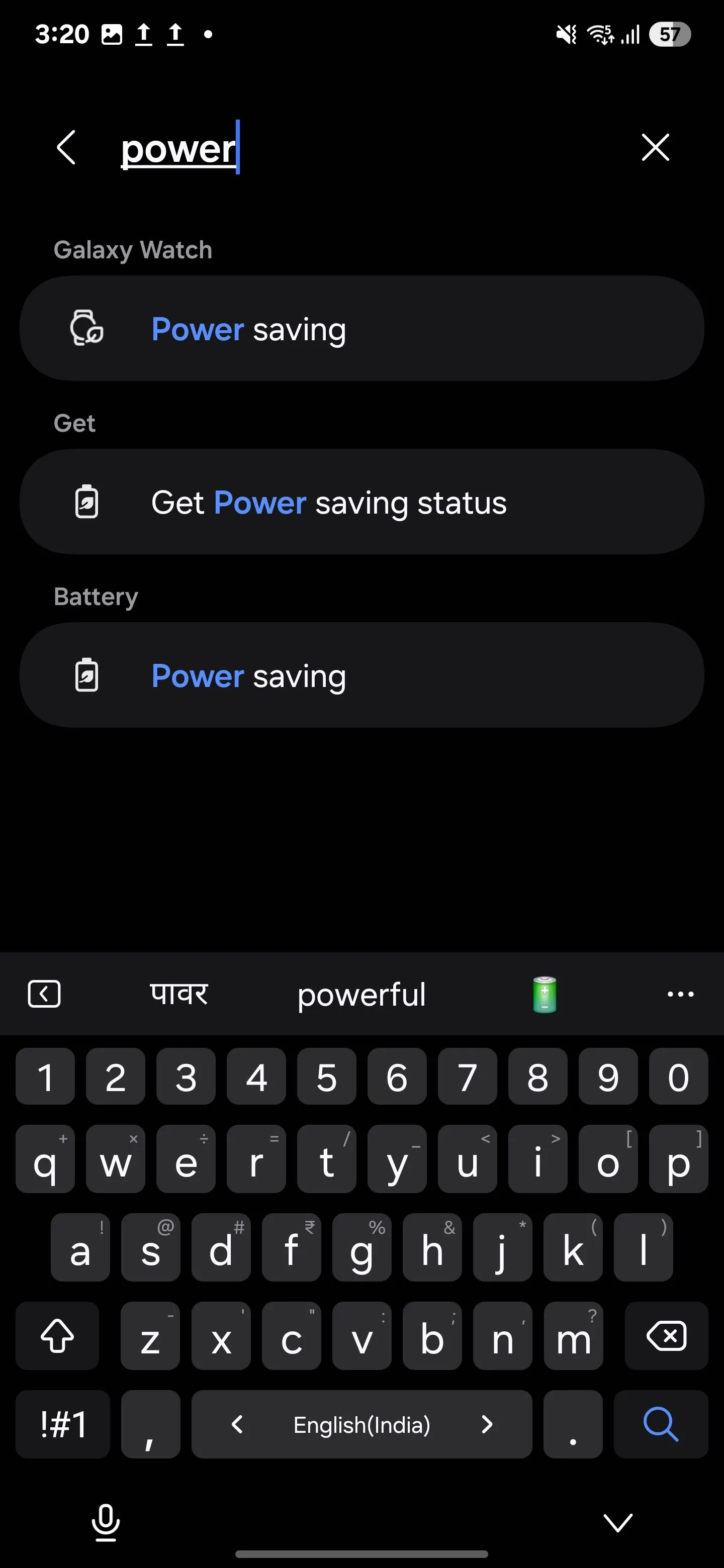Hide the on-screen keyboard
The height and width of the screenshot is (1568, 724).
(617, 1522)
